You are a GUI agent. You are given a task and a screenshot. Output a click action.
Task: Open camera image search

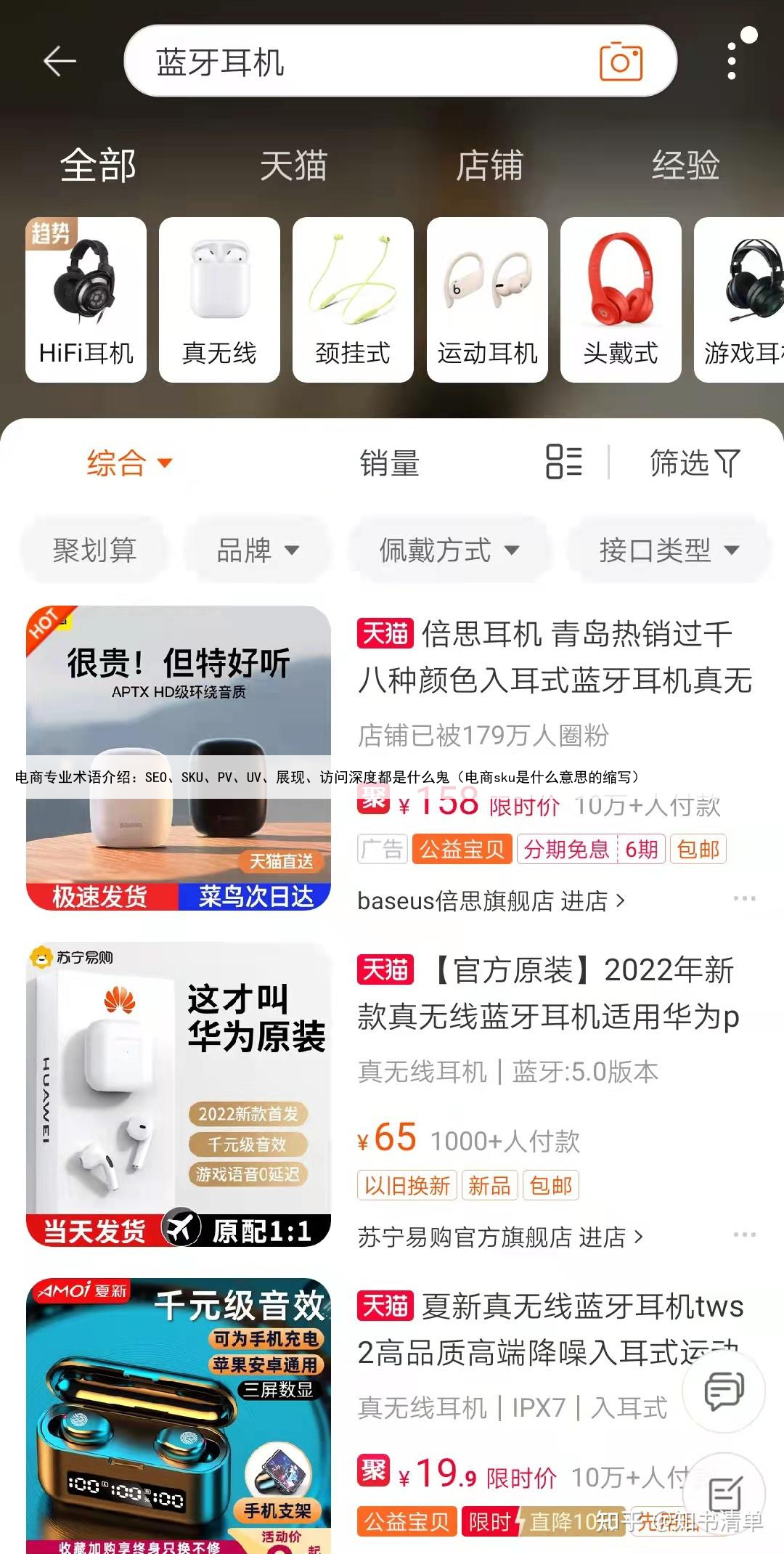pos(621,62)
